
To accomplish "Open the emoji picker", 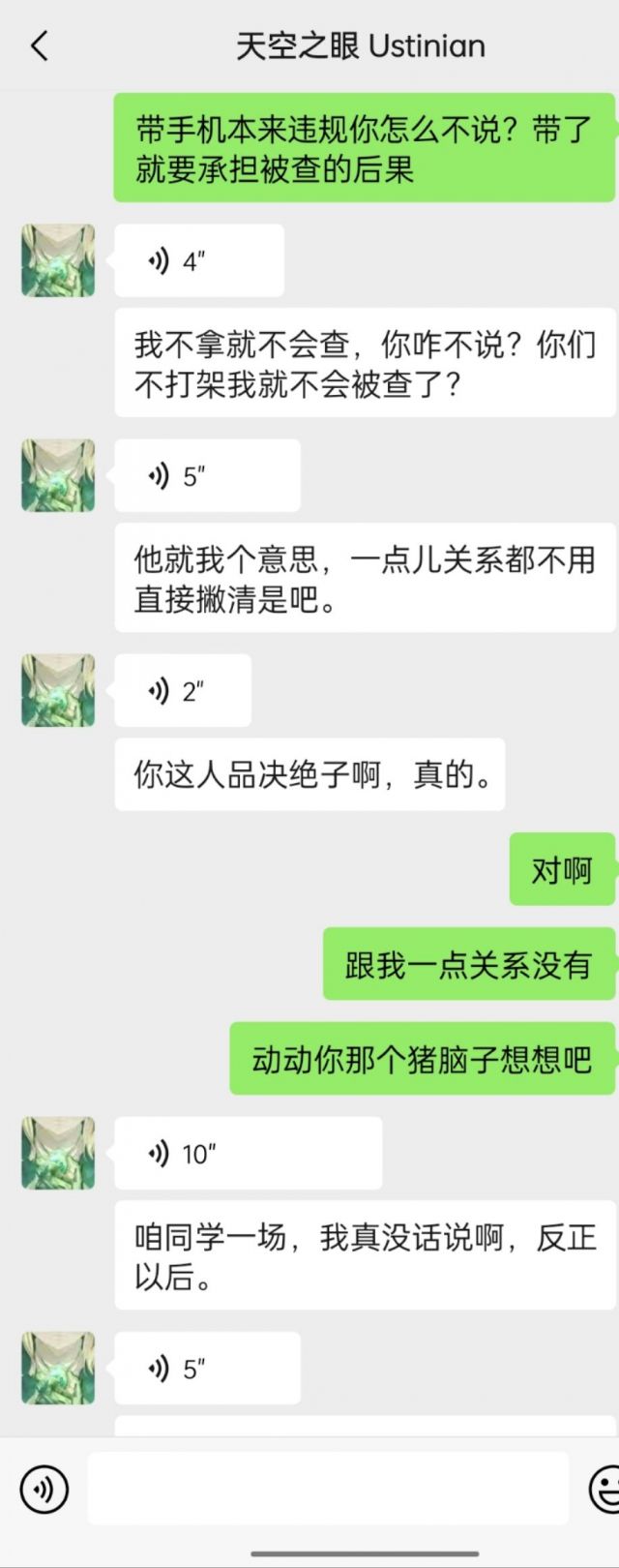I will (x=604, y=1488).
